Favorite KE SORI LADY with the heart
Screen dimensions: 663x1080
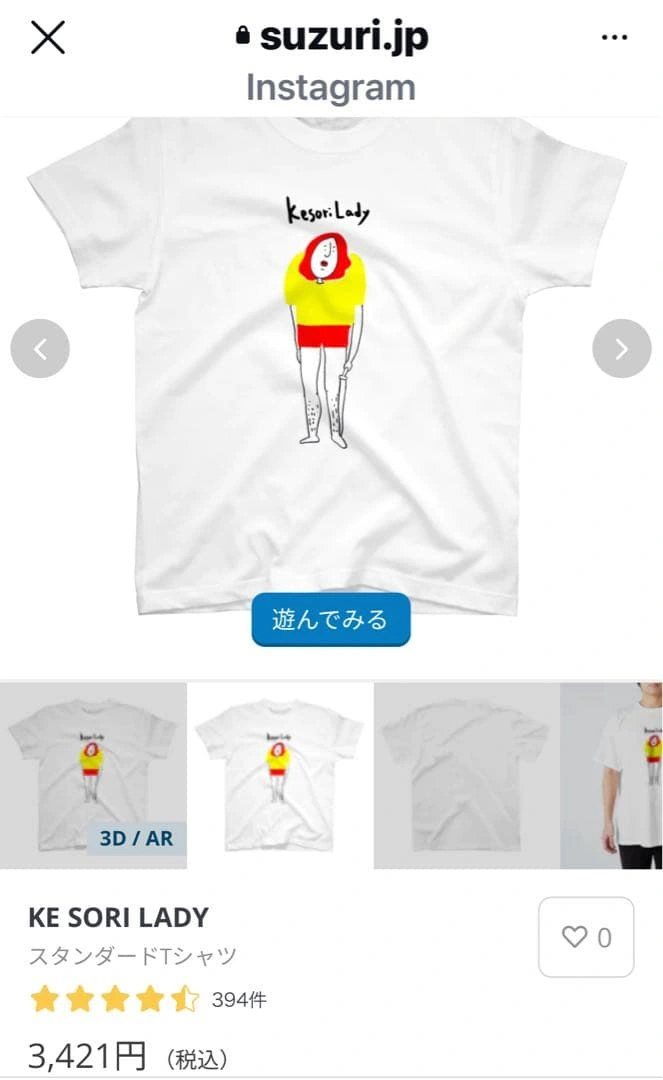tap(586, 937)
